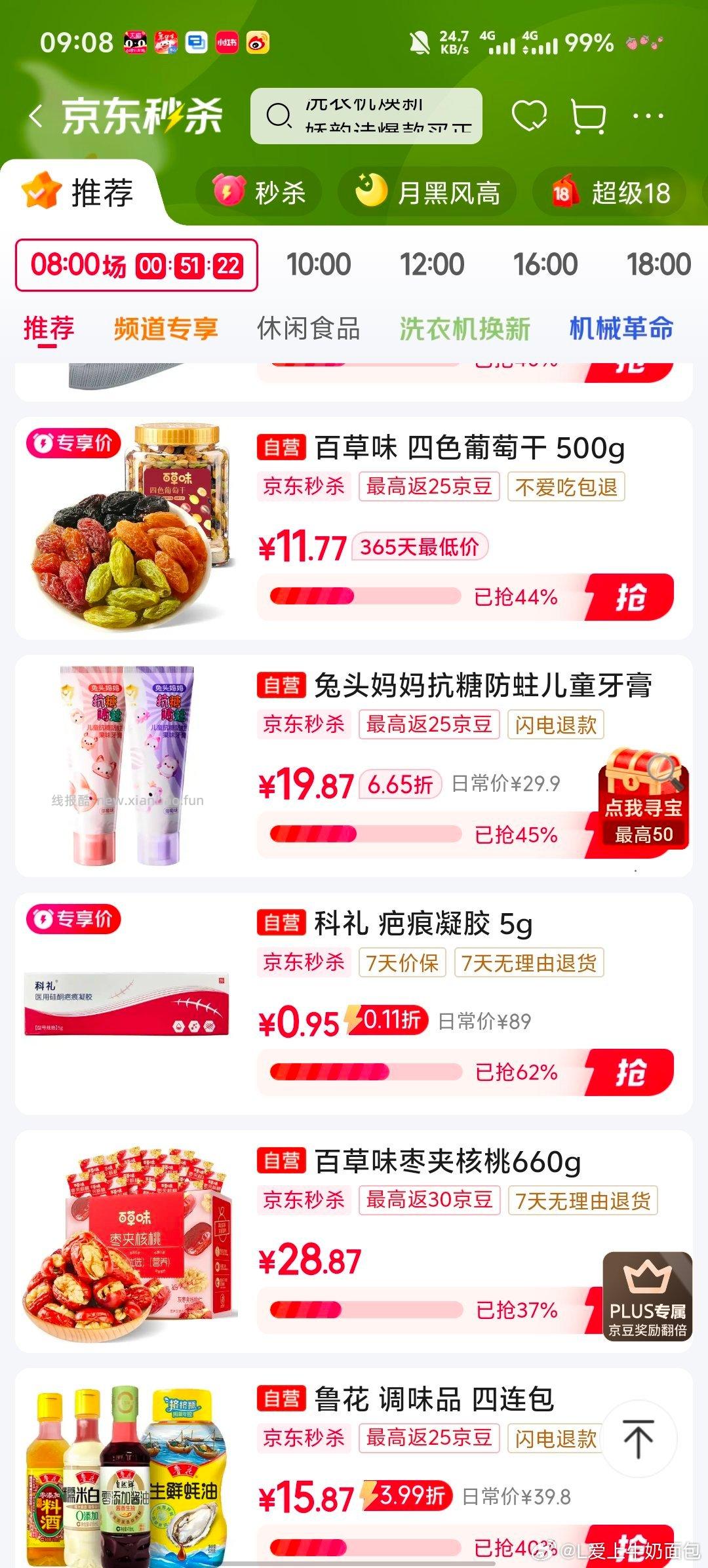Screen dimensions: 708x1568
Task: Select the 12:00 flash sale session
Action: pos(432,265)
